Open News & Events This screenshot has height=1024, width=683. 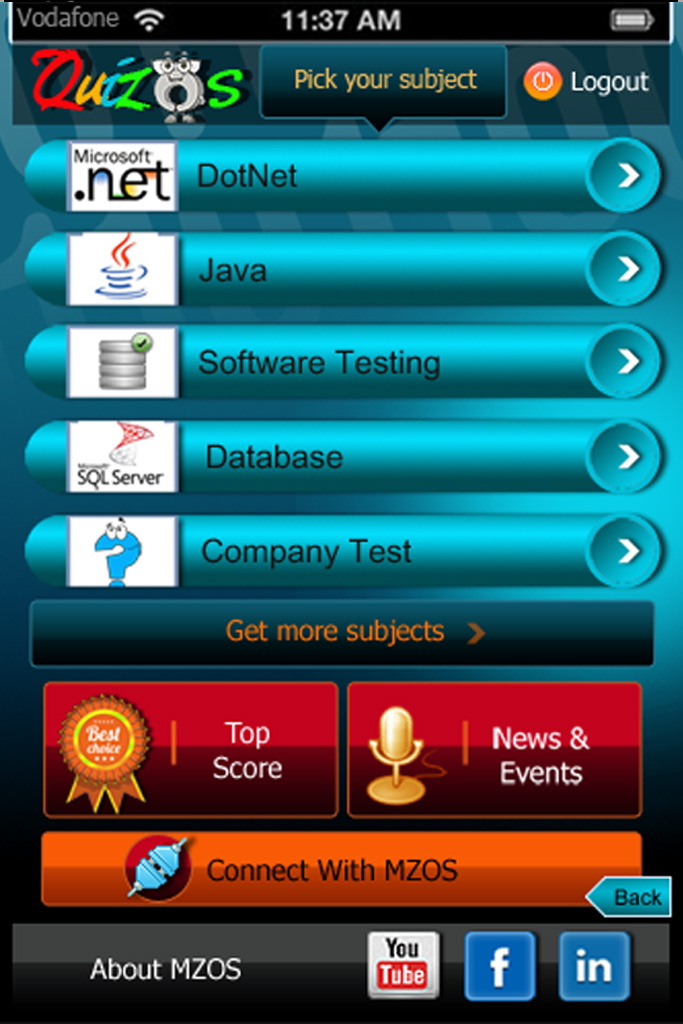(494, 750)
